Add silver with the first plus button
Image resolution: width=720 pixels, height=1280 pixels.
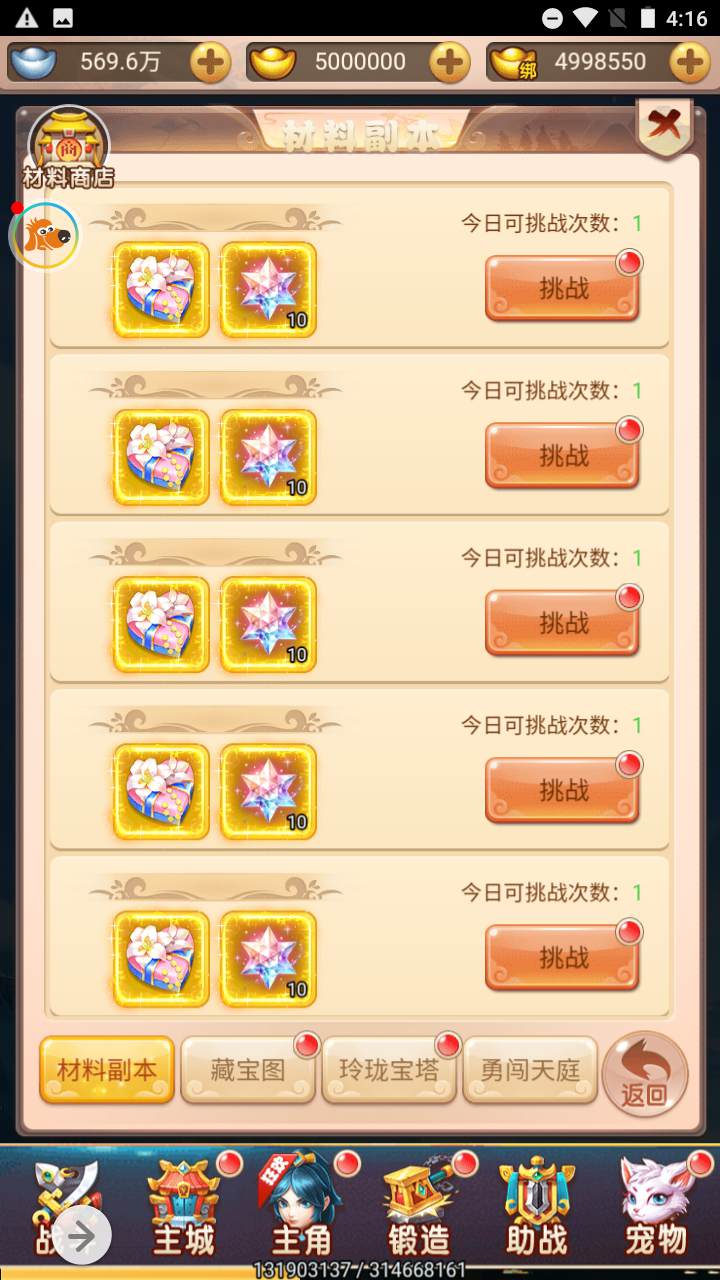(210, 62)
